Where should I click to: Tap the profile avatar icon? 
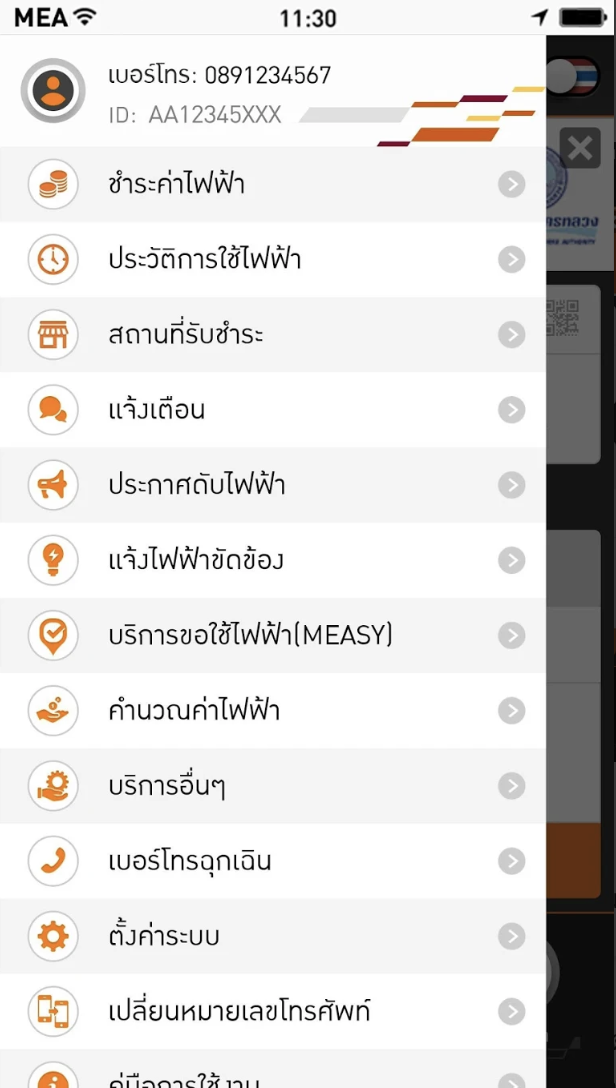pyautogui.click(x=53, y=91)
